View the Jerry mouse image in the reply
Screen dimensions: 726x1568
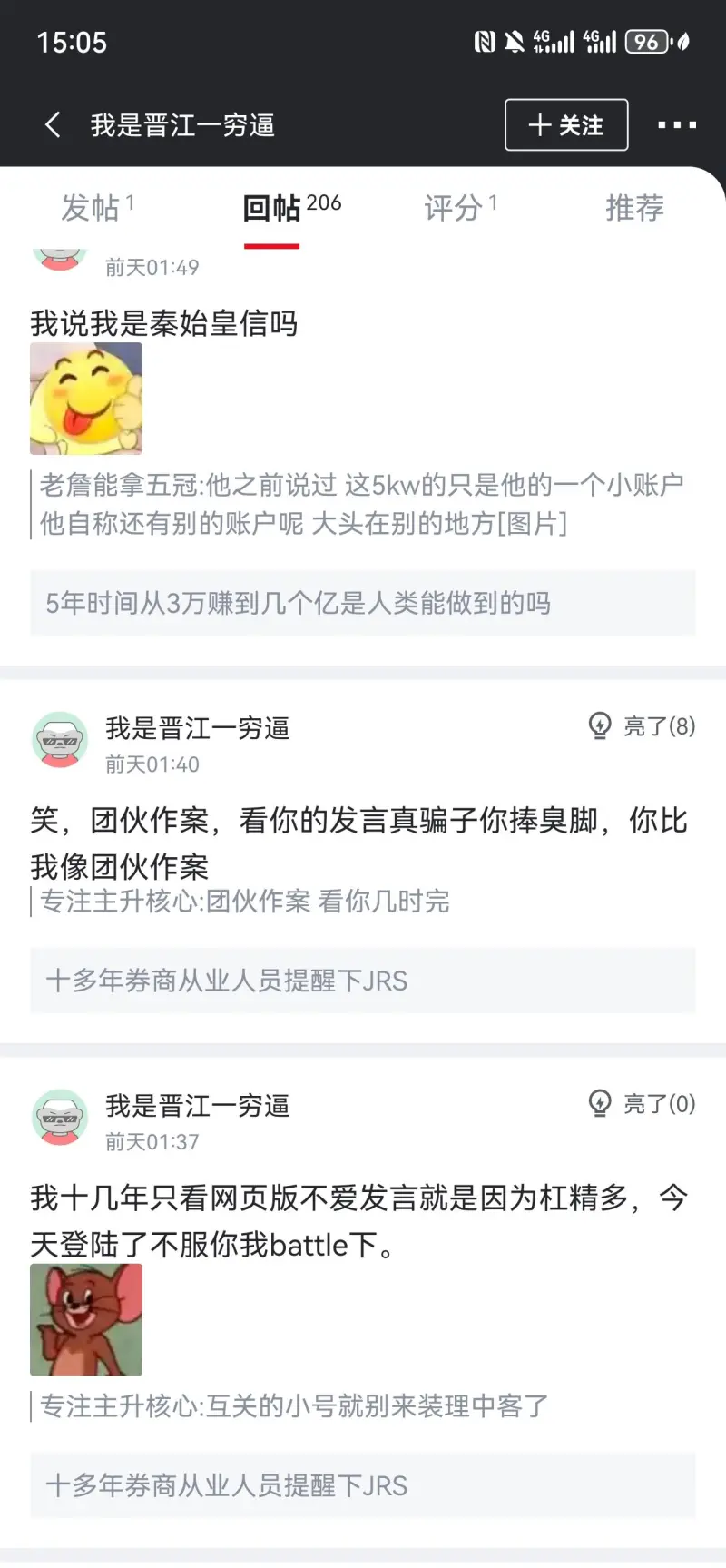86,1319
